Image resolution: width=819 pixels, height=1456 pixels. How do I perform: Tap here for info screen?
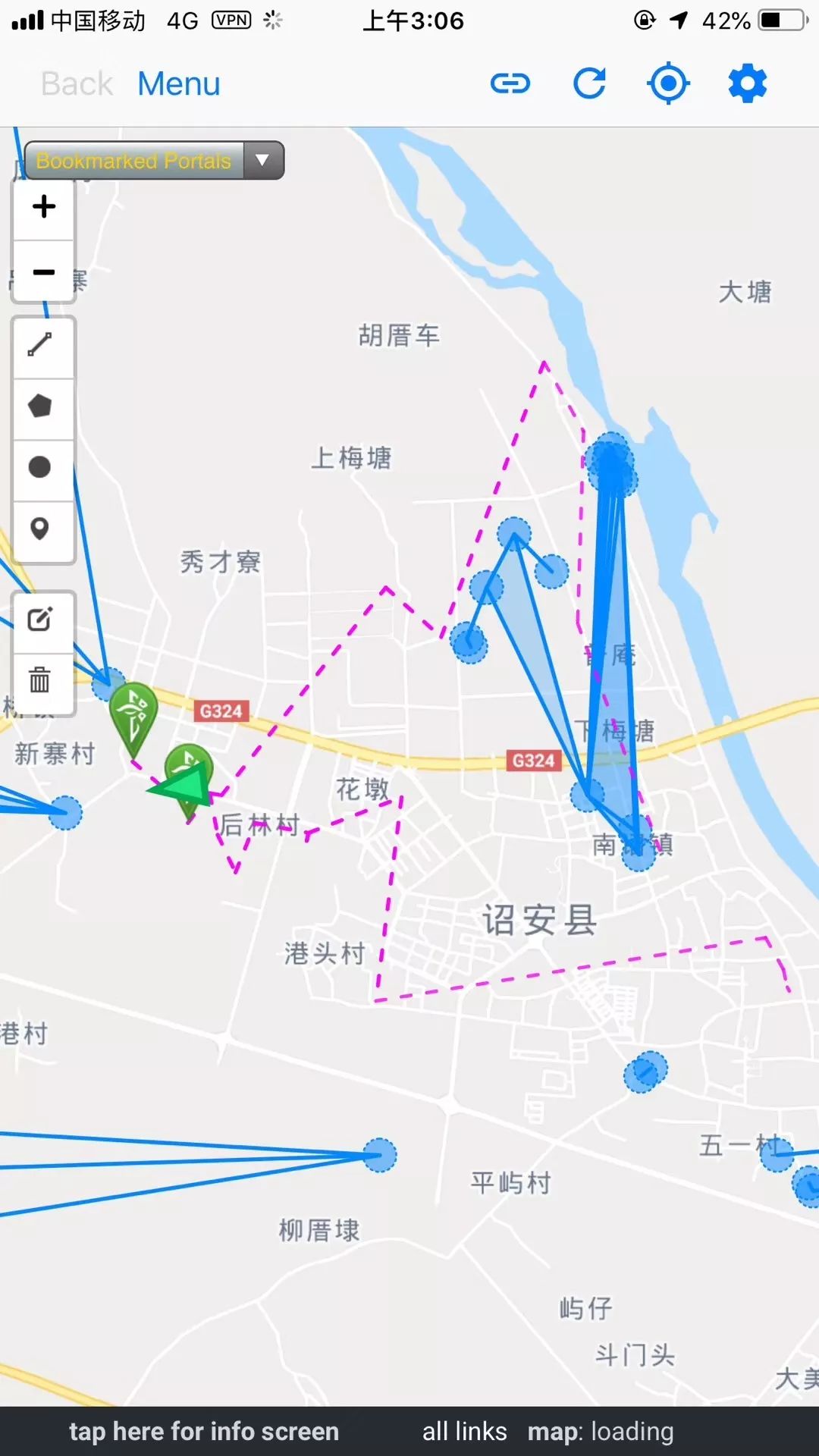point(203,1432)
